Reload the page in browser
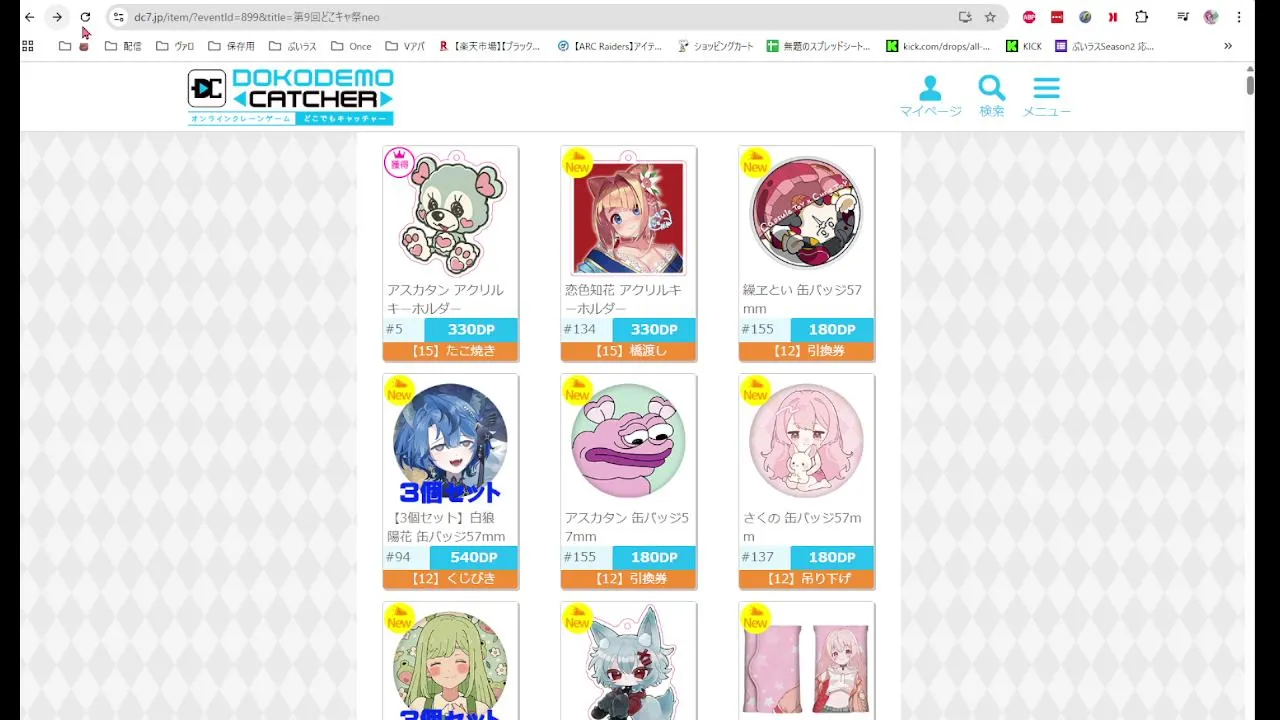The width and height of the screenshot is (1280, 720). point(85,17)
